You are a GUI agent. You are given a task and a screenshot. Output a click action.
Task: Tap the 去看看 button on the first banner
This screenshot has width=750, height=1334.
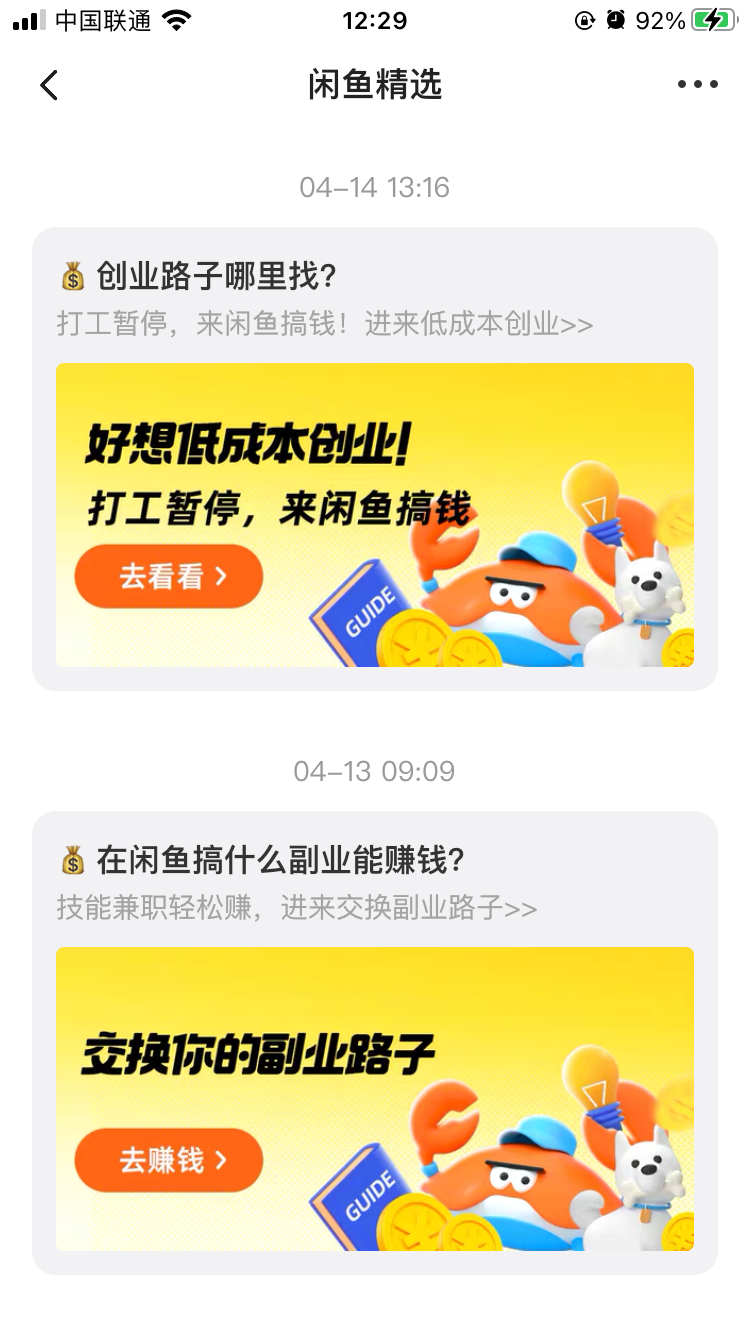tap(168, 576)
